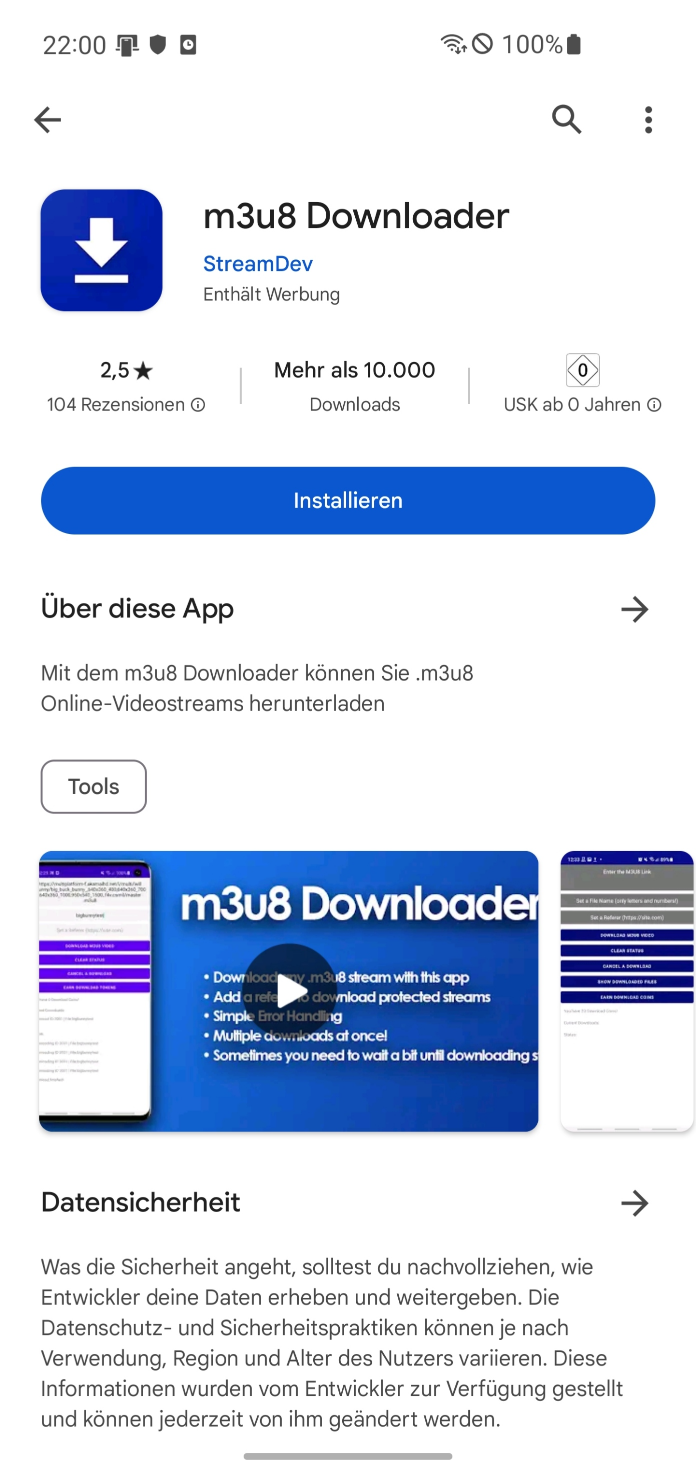Expand the Über diese App section
The height and width of the screenshot is (1469, 696).
pyautogui.click(x=634, y=609)
